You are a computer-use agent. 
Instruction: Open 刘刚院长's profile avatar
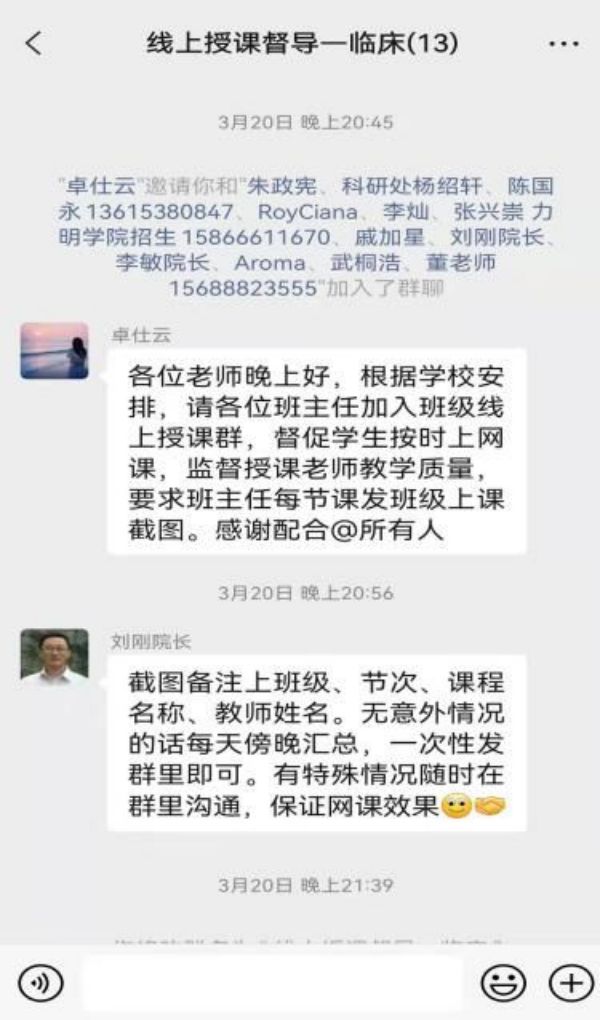[x=54, y=657]
